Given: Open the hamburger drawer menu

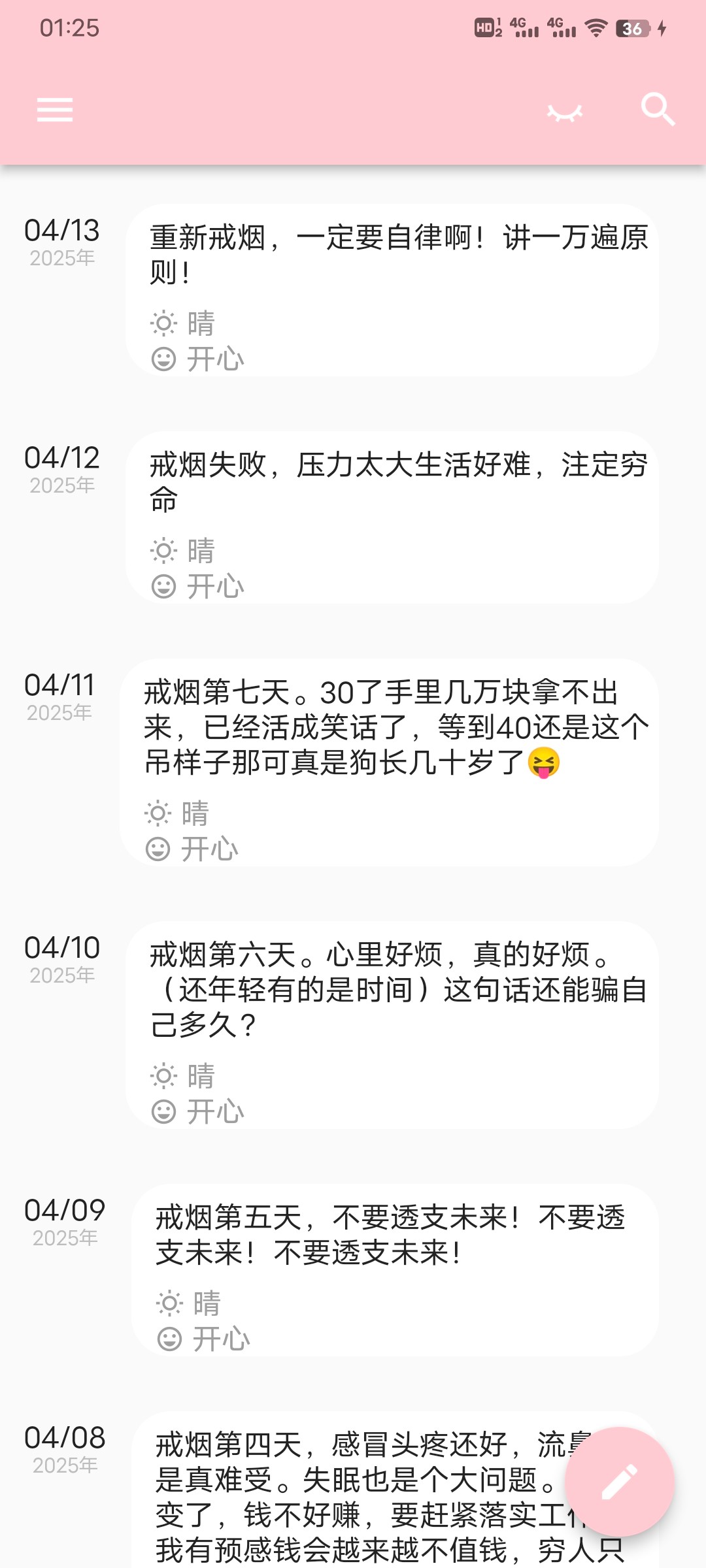Looking at the screenshot, I should [55, 110].
